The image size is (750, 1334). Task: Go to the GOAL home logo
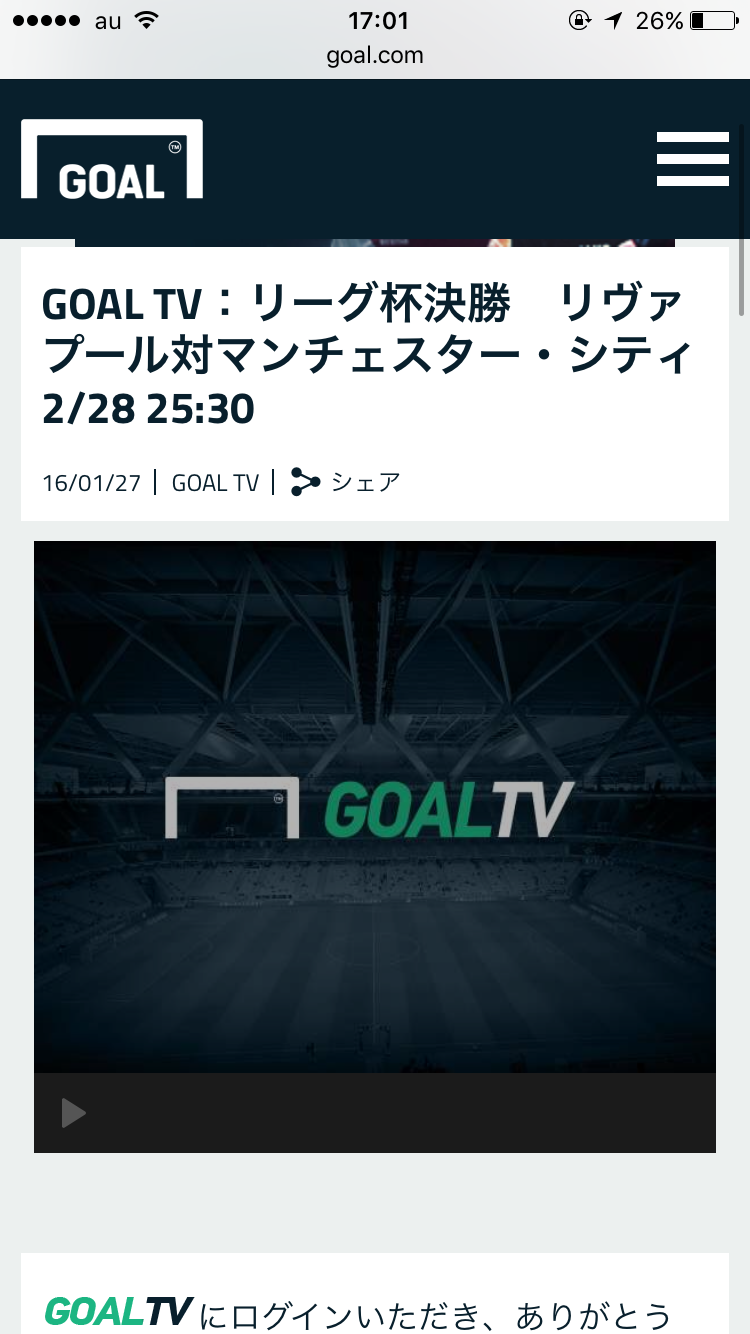pos(112,160)
